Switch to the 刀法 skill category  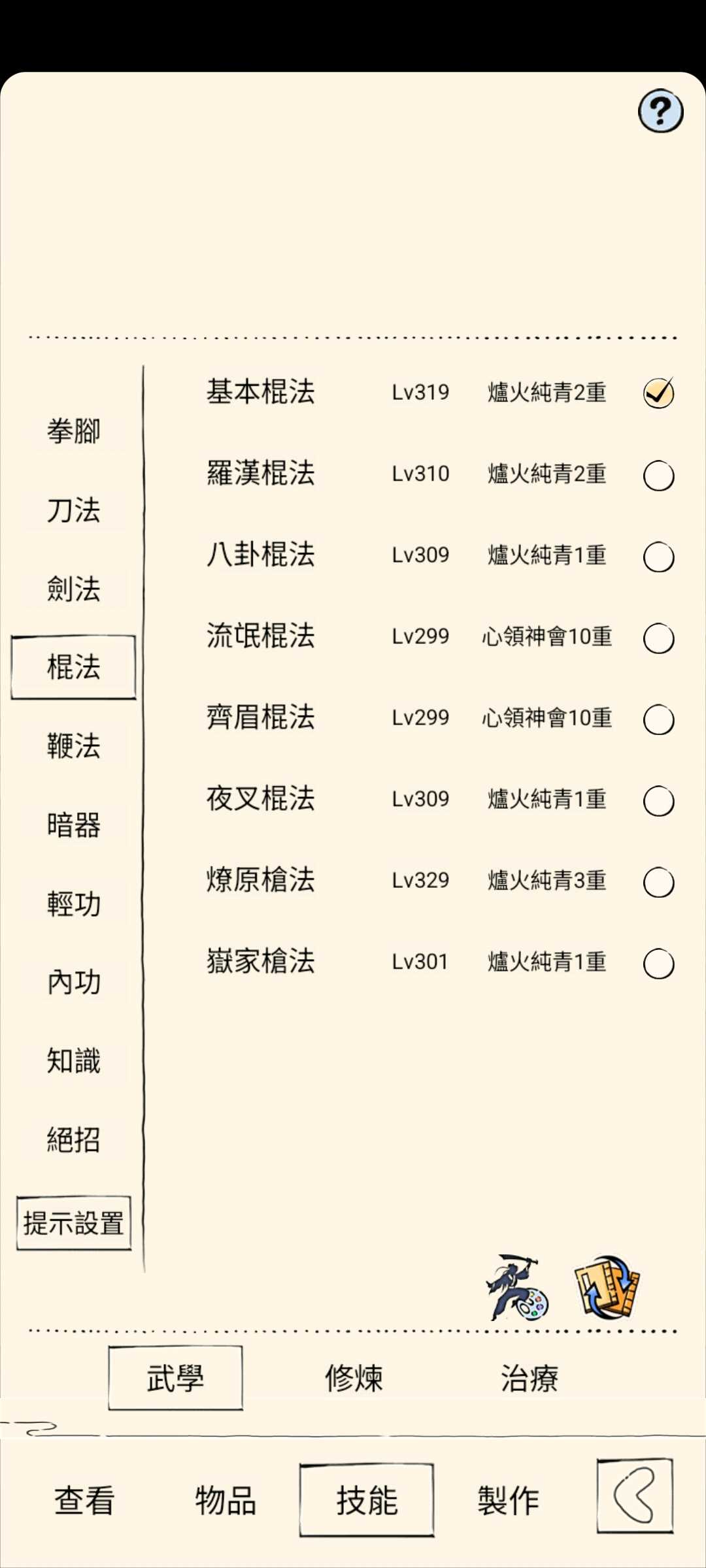tap(73, 510)
